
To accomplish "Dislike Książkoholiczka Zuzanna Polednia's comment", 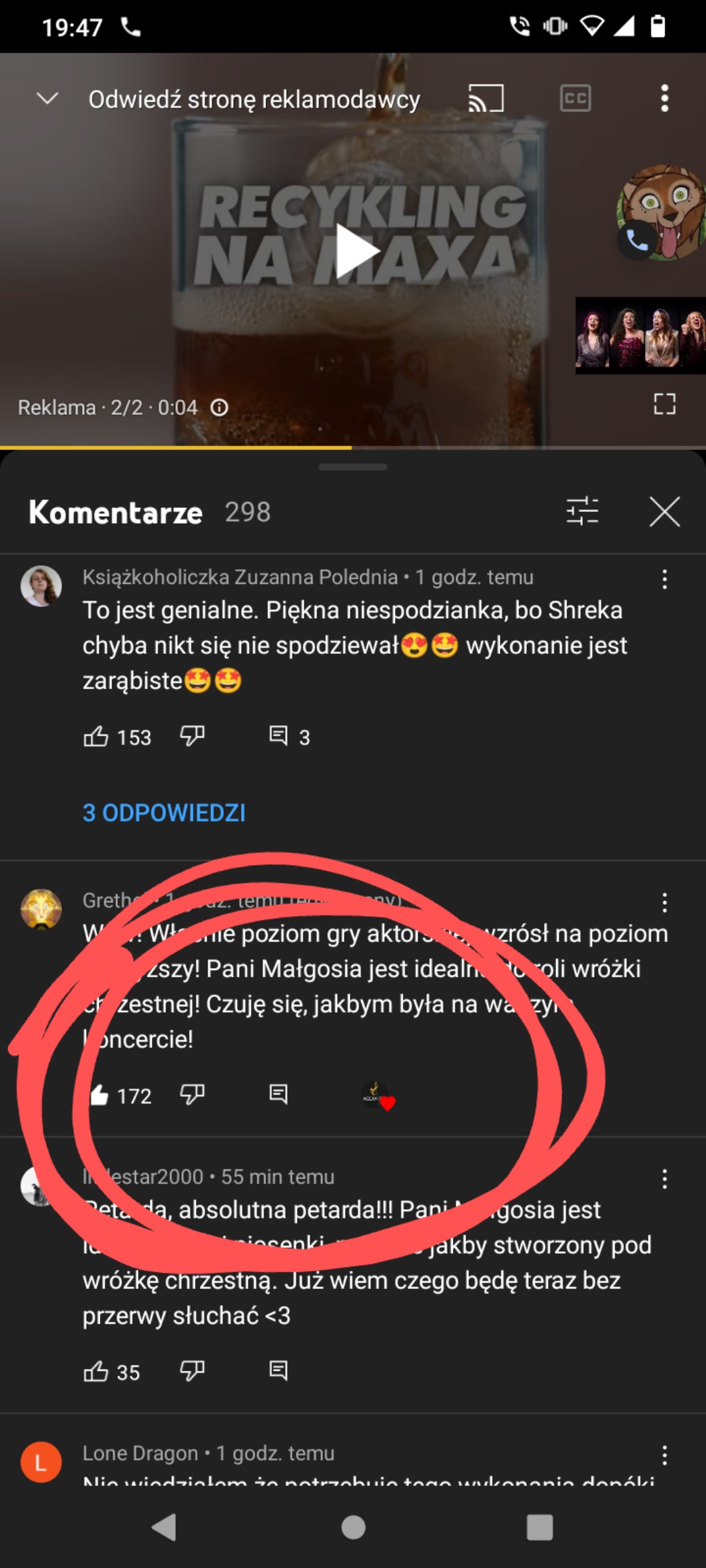I will [x=192, y=736].
